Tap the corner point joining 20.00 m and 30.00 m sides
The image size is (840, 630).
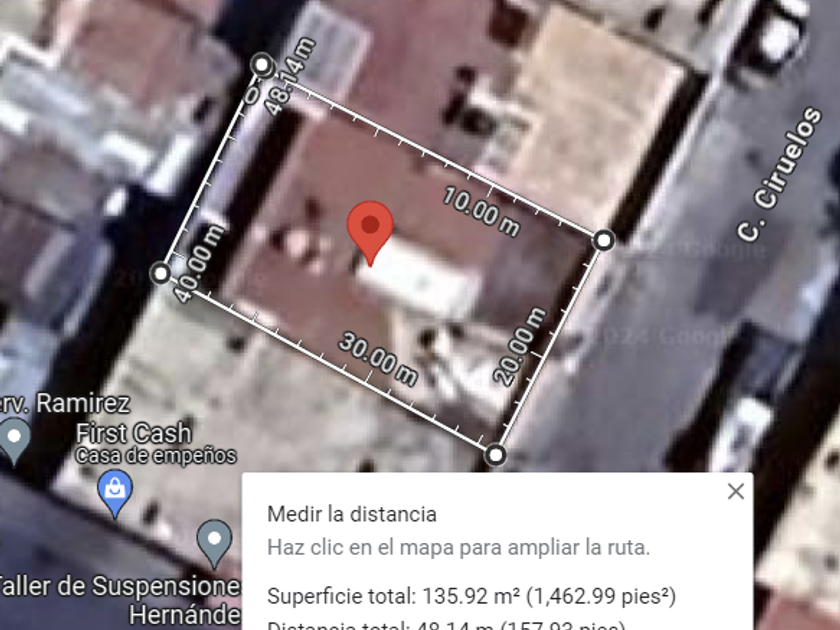point(495,455)
